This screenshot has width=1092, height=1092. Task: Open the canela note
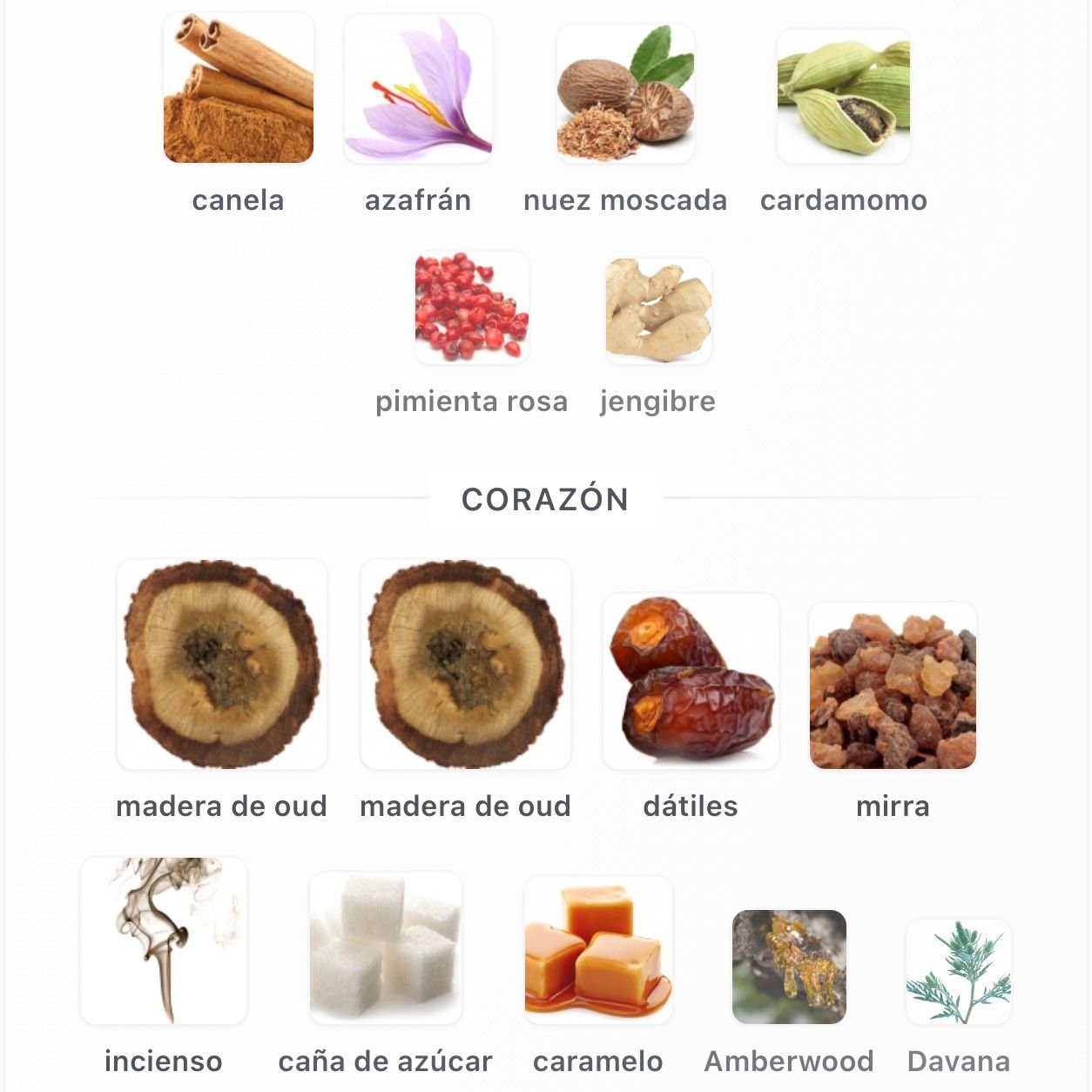[x=238, y=89]
